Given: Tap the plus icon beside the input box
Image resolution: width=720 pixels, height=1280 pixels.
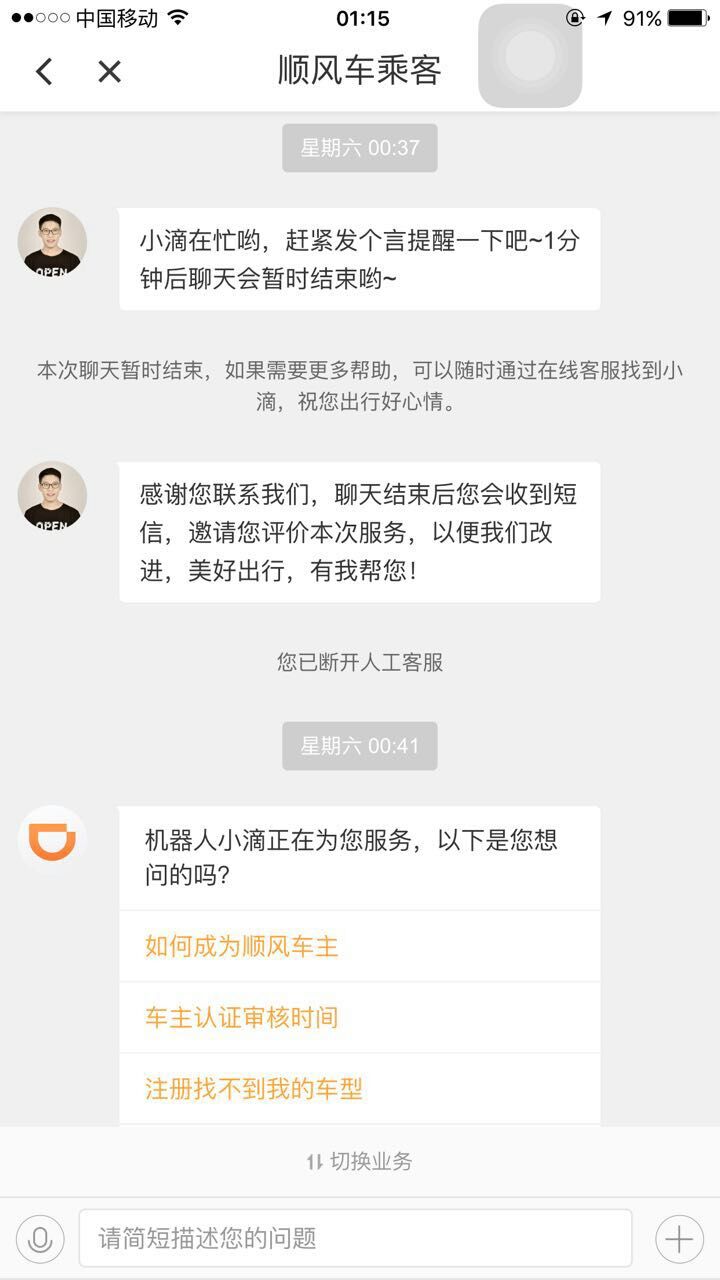Looking at the screenshot, I should pos(680,1237).
